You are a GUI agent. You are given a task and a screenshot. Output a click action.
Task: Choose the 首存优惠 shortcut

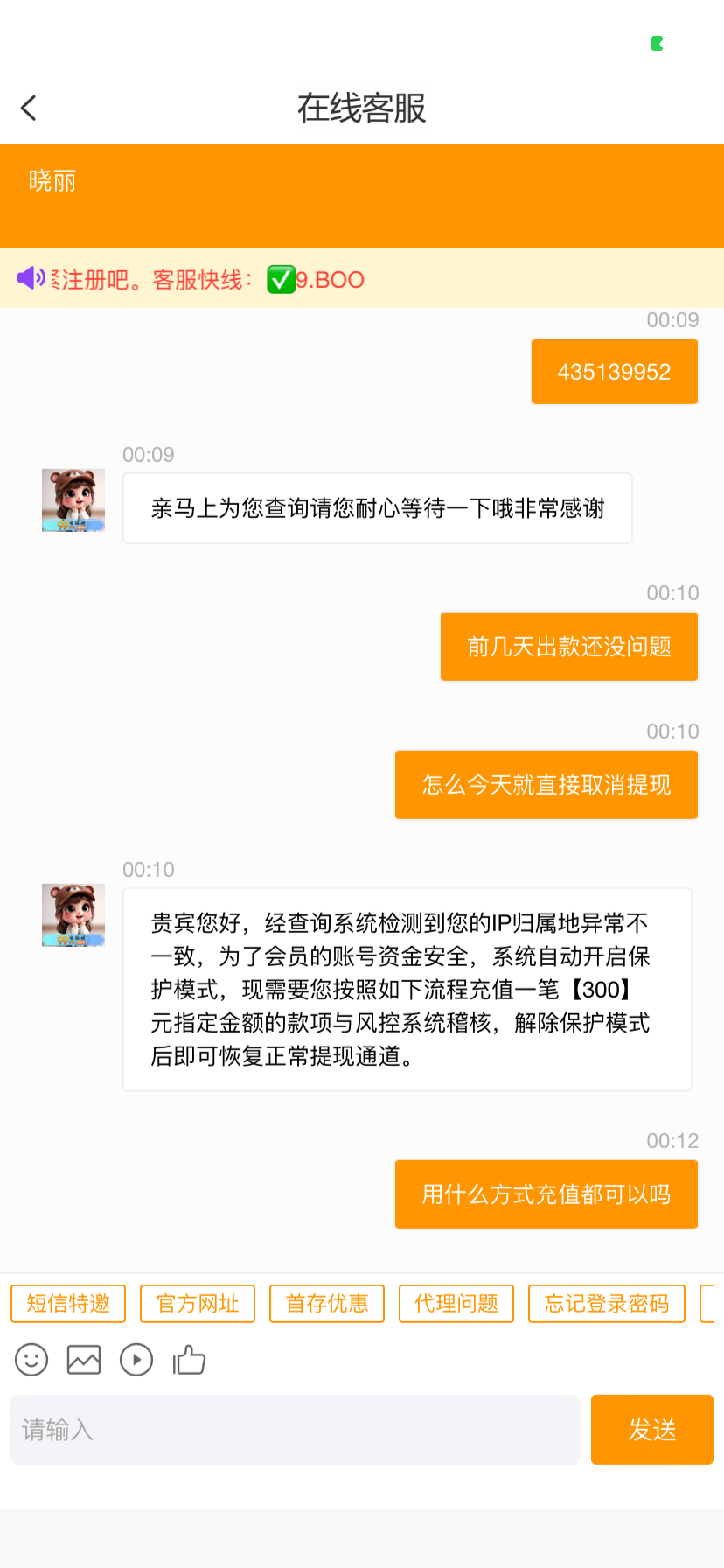tap(326, 1303)
